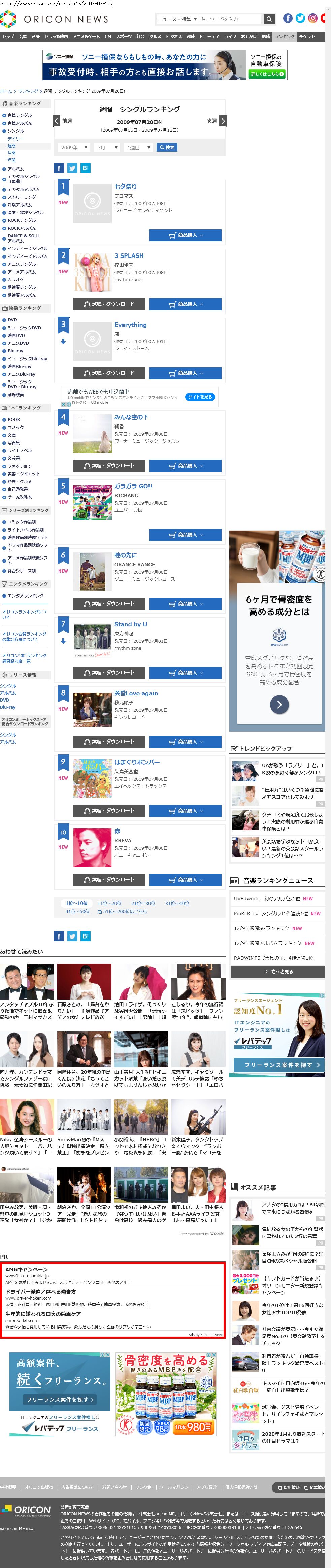The image size is (331, 1568).
Task: Go to previous week's ranking arrow
Action: [x=57, y=121]
